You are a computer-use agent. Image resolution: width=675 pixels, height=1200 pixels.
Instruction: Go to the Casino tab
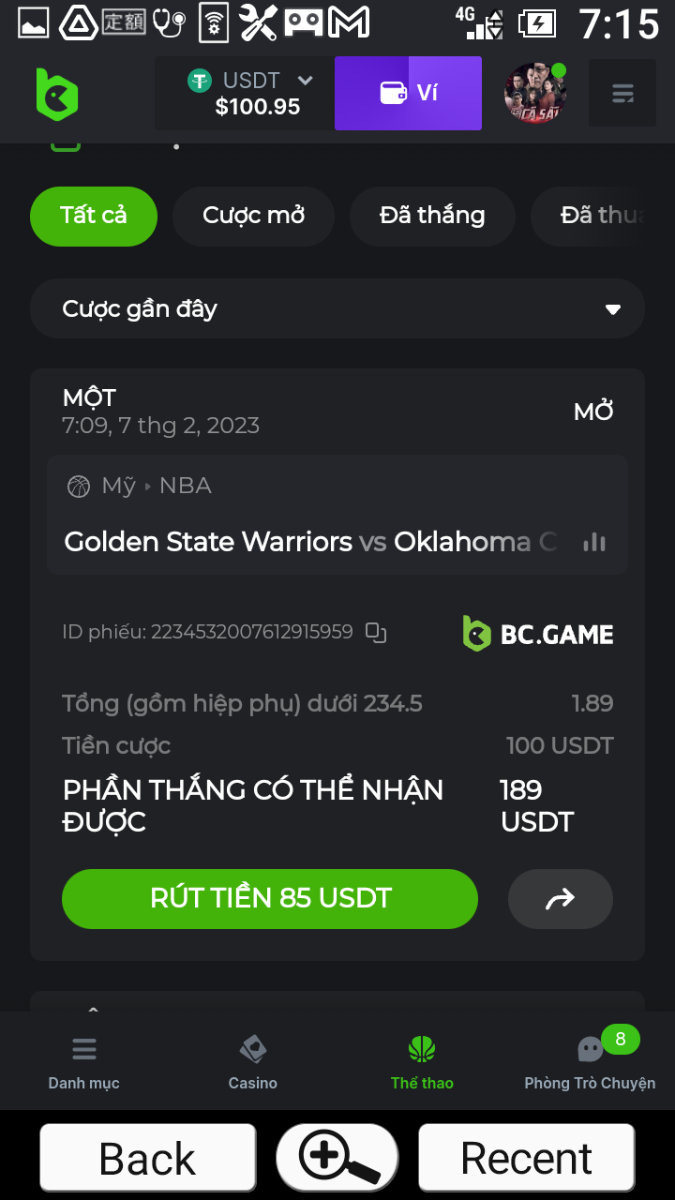[253, 1062]
